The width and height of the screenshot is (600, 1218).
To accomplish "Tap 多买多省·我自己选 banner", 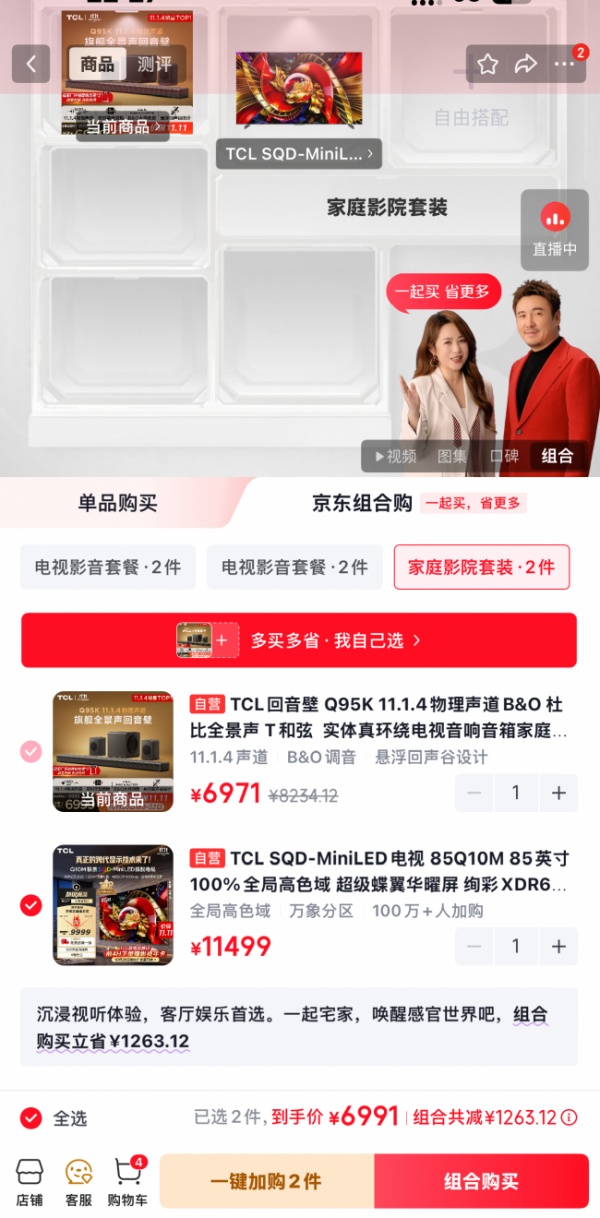I will [x=299, y=640].
